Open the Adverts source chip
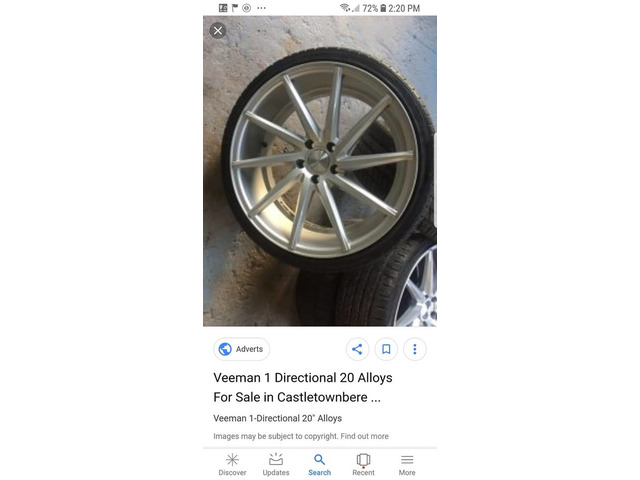640x480 pixels. click(241, 349)
